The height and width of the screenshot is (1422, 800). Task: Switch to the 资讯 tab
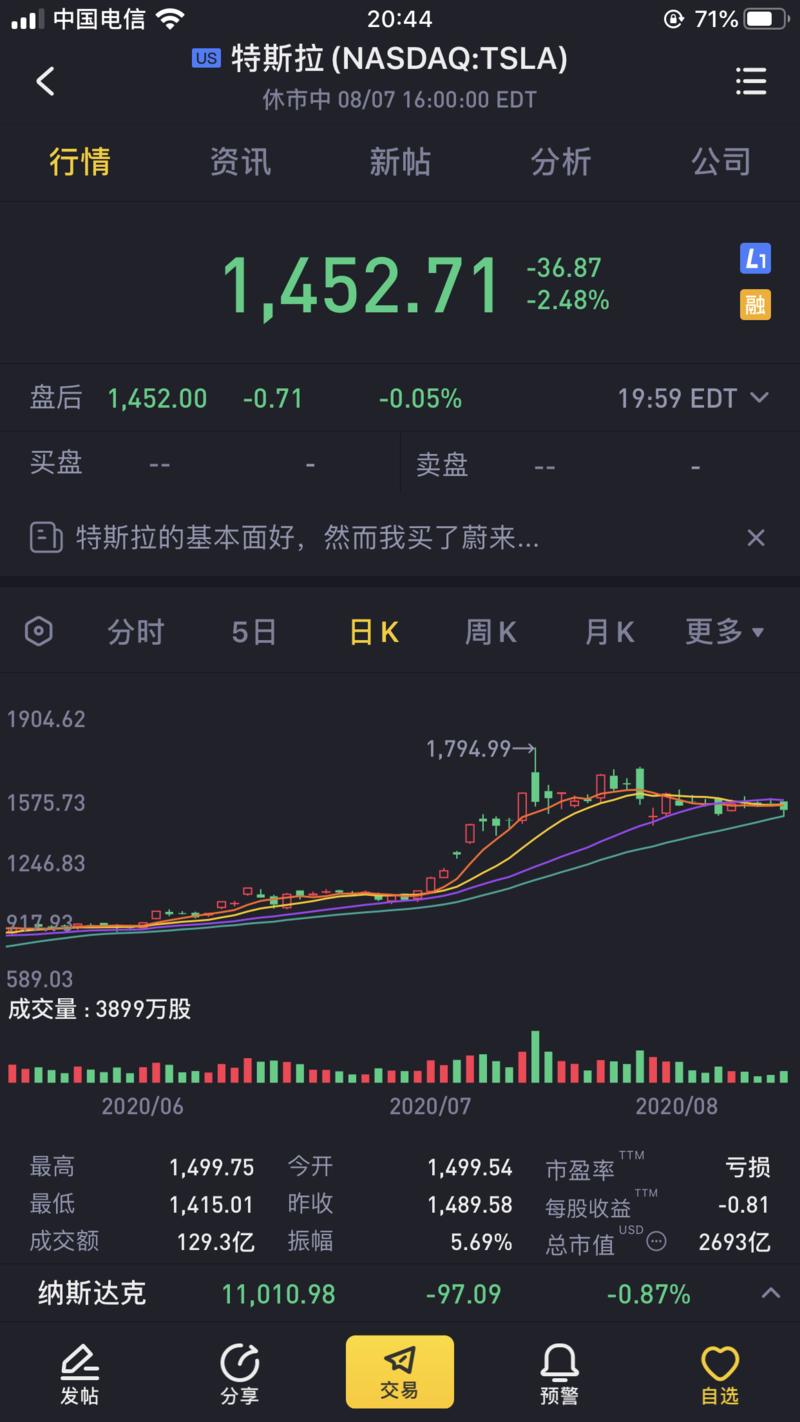pos(240,161)
